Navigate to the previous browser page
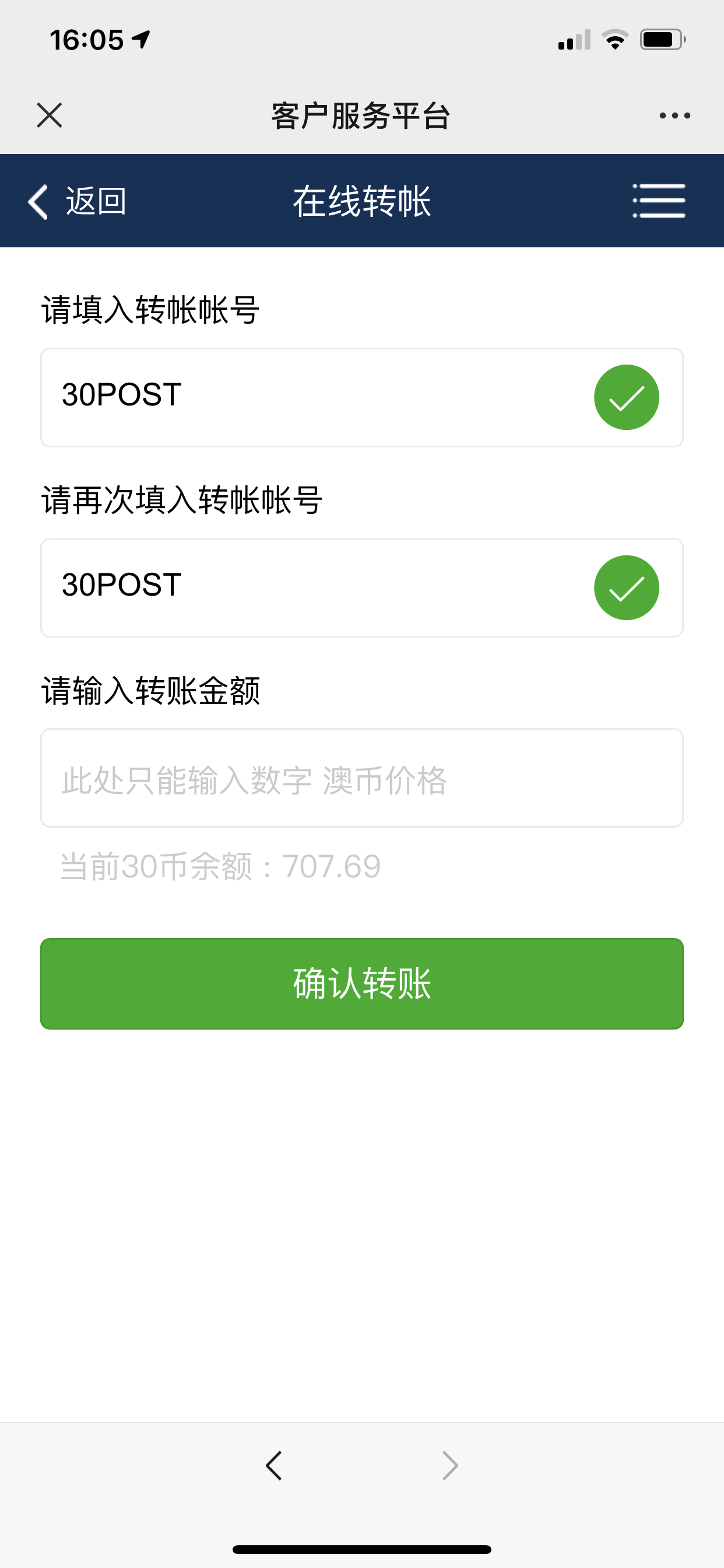Screen dimensions: 724x1568 tap(274, 1465)
